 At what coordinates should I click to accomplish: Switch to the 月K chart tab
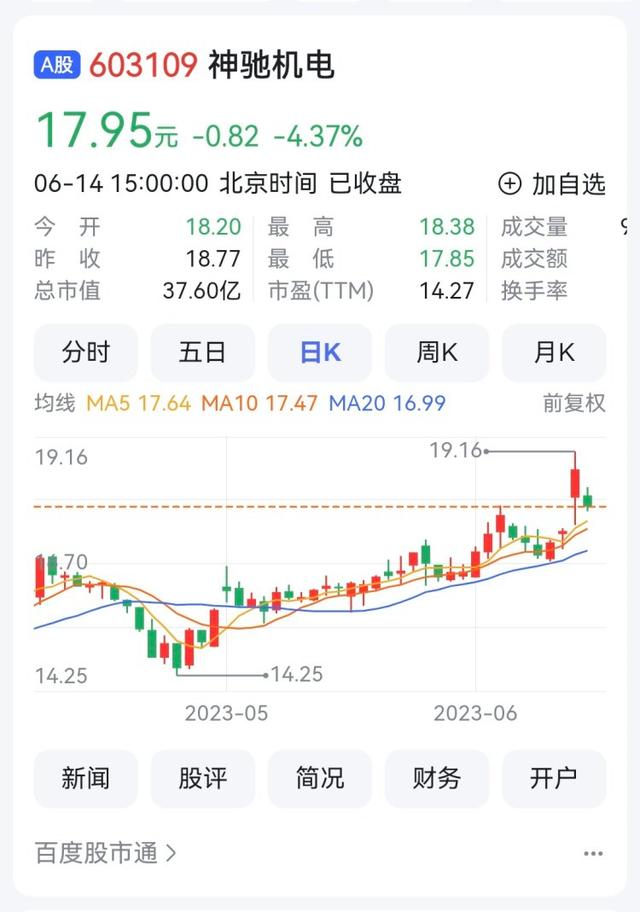pyautogui.click(x=554, y=353)
